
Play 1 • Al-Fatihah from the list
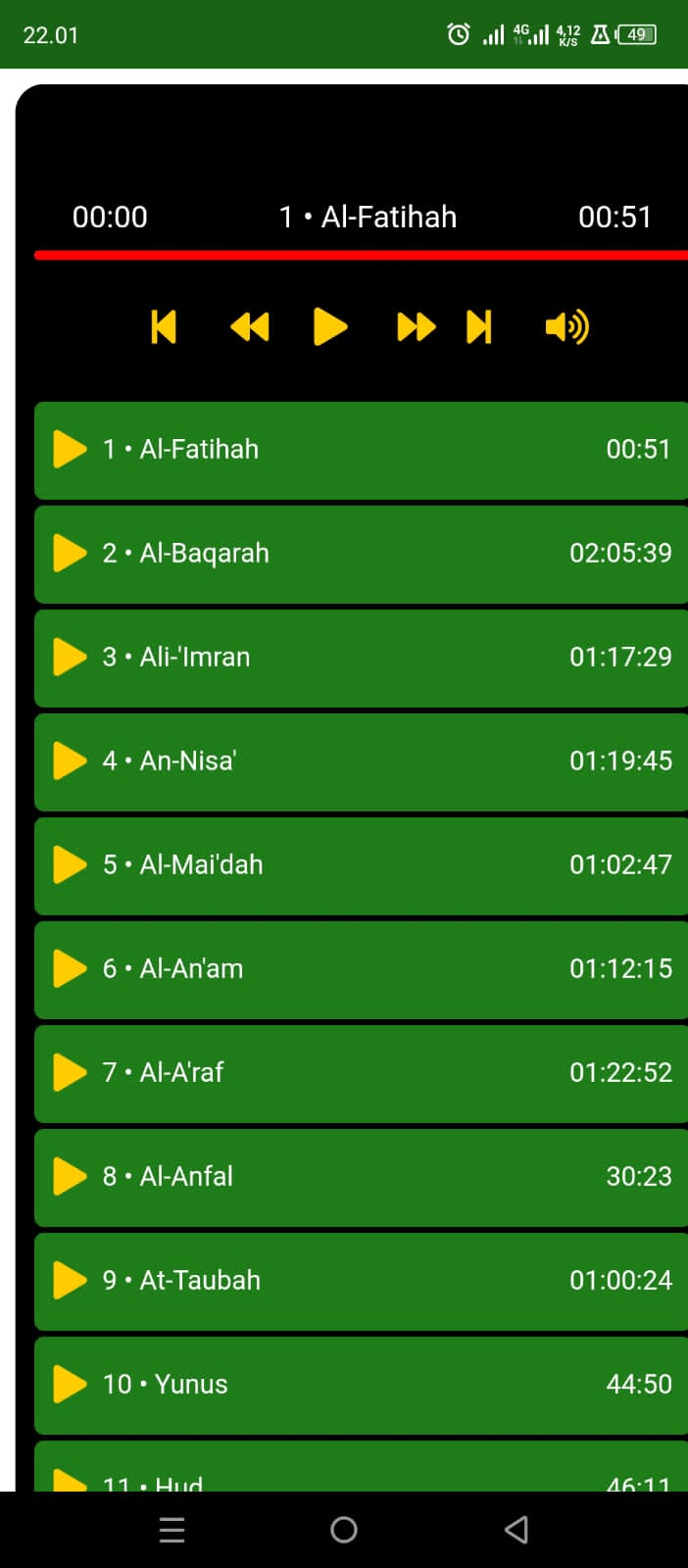click(x=361, y=450)
